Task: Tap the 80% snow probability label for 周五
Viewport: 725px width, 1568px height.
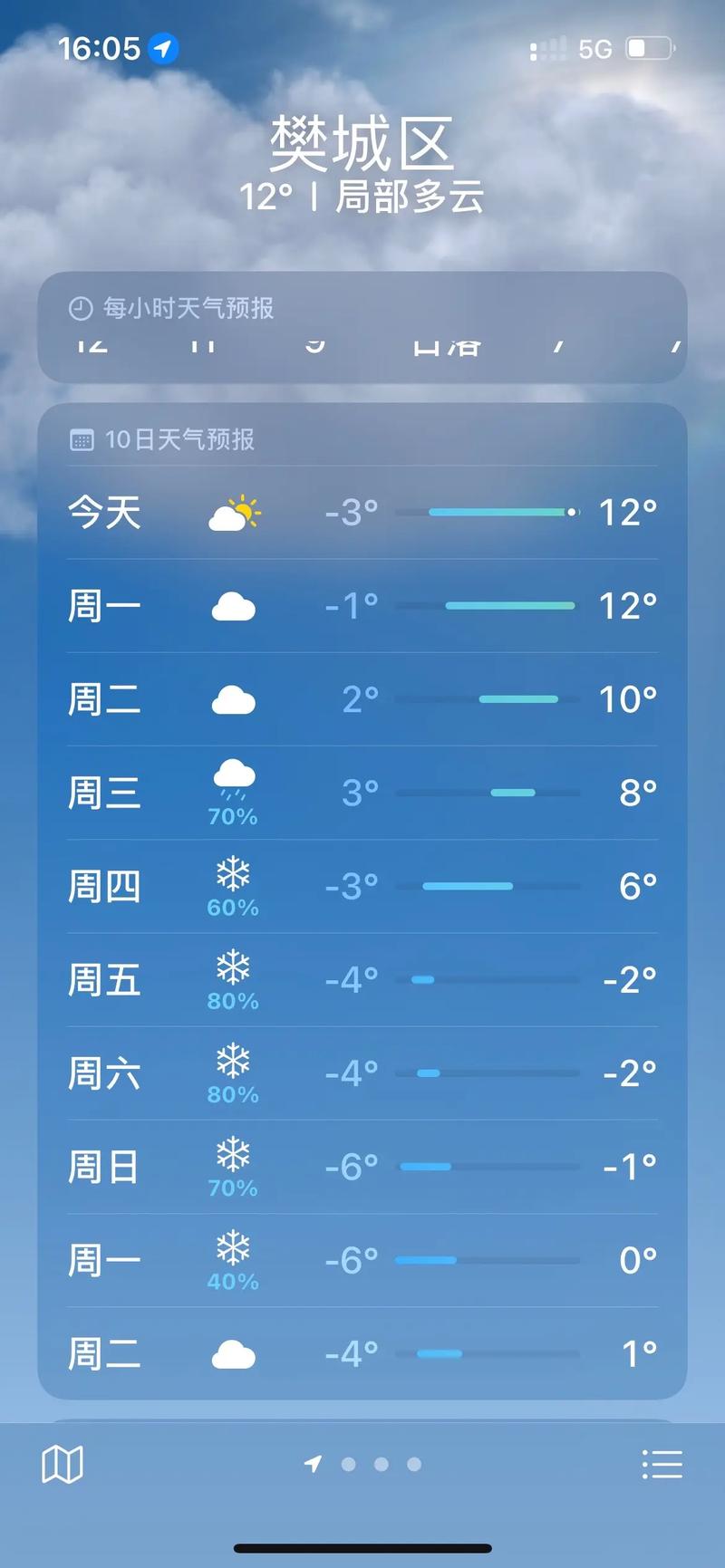Action: (x=233, y=1001)
